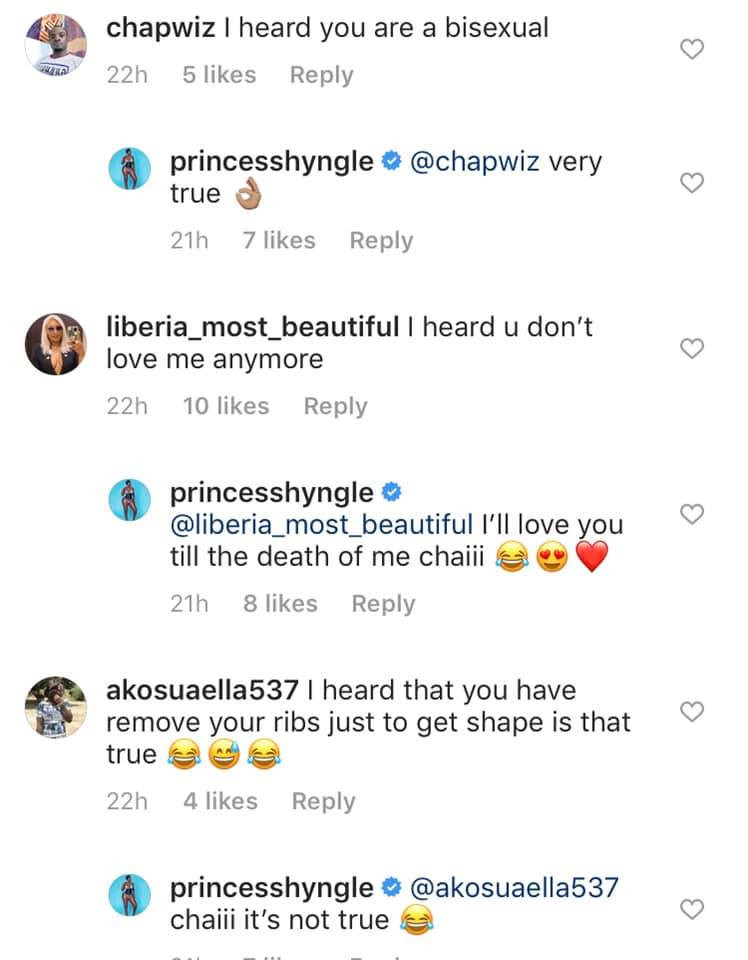The image size is (748, 960).
Task: Open the @akosuaella537 mention link
Action: [514, 887]
